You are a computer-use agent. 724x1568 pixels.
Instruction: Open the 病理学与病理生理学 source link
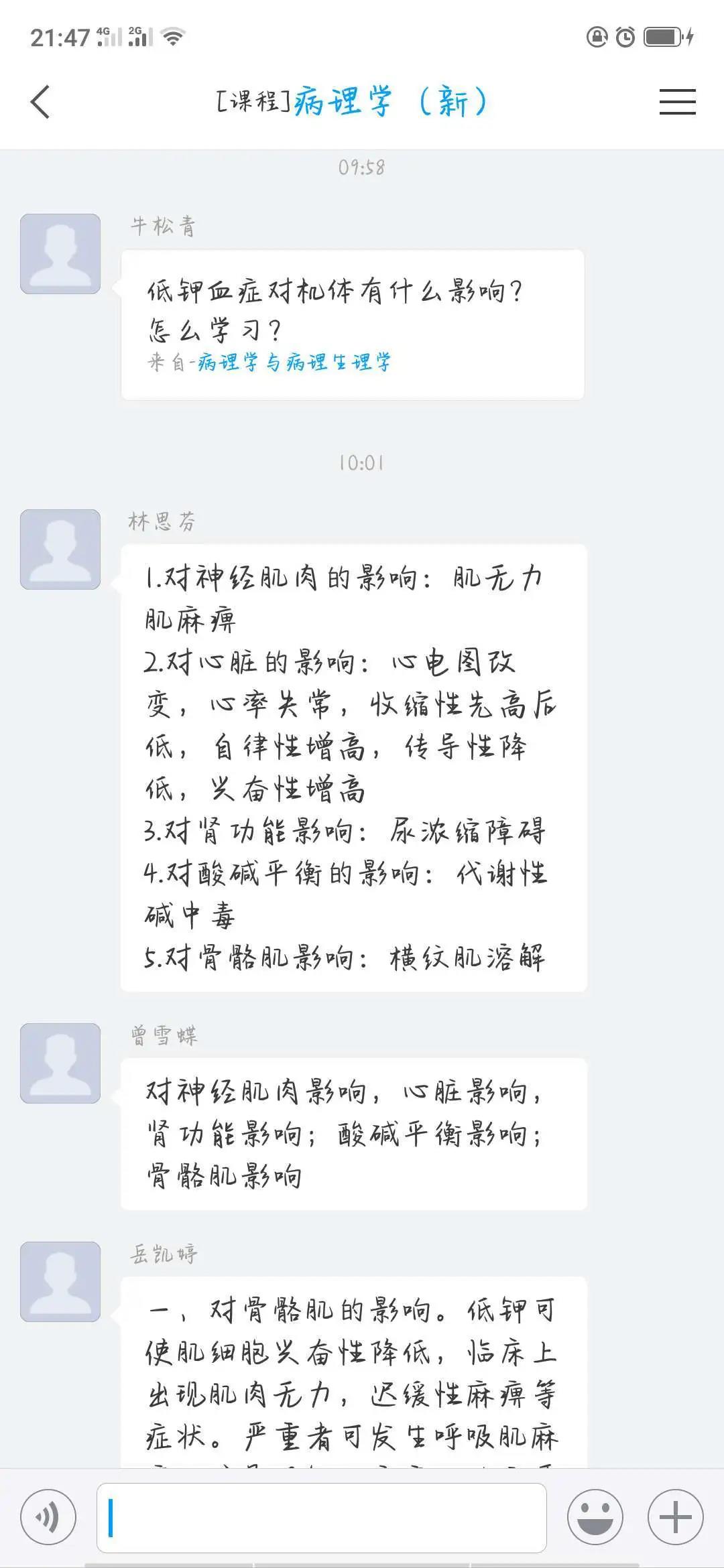[294, 363]
